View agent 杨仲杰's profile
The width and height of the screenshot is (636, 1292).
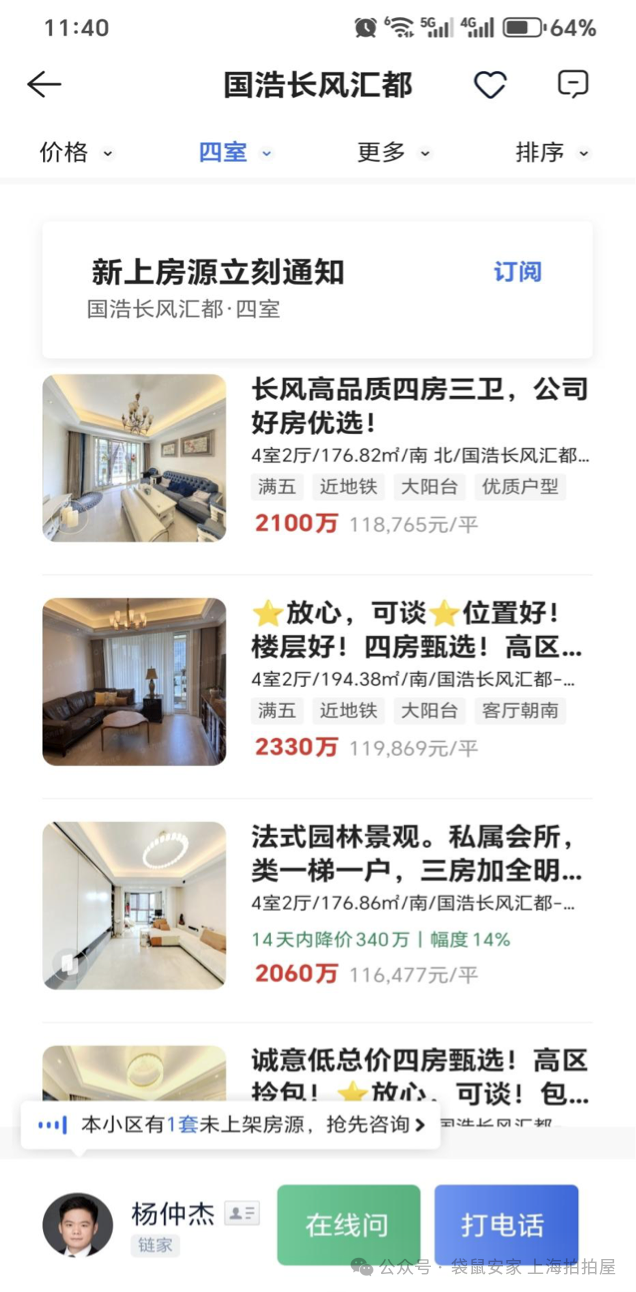click(78, 1225)
